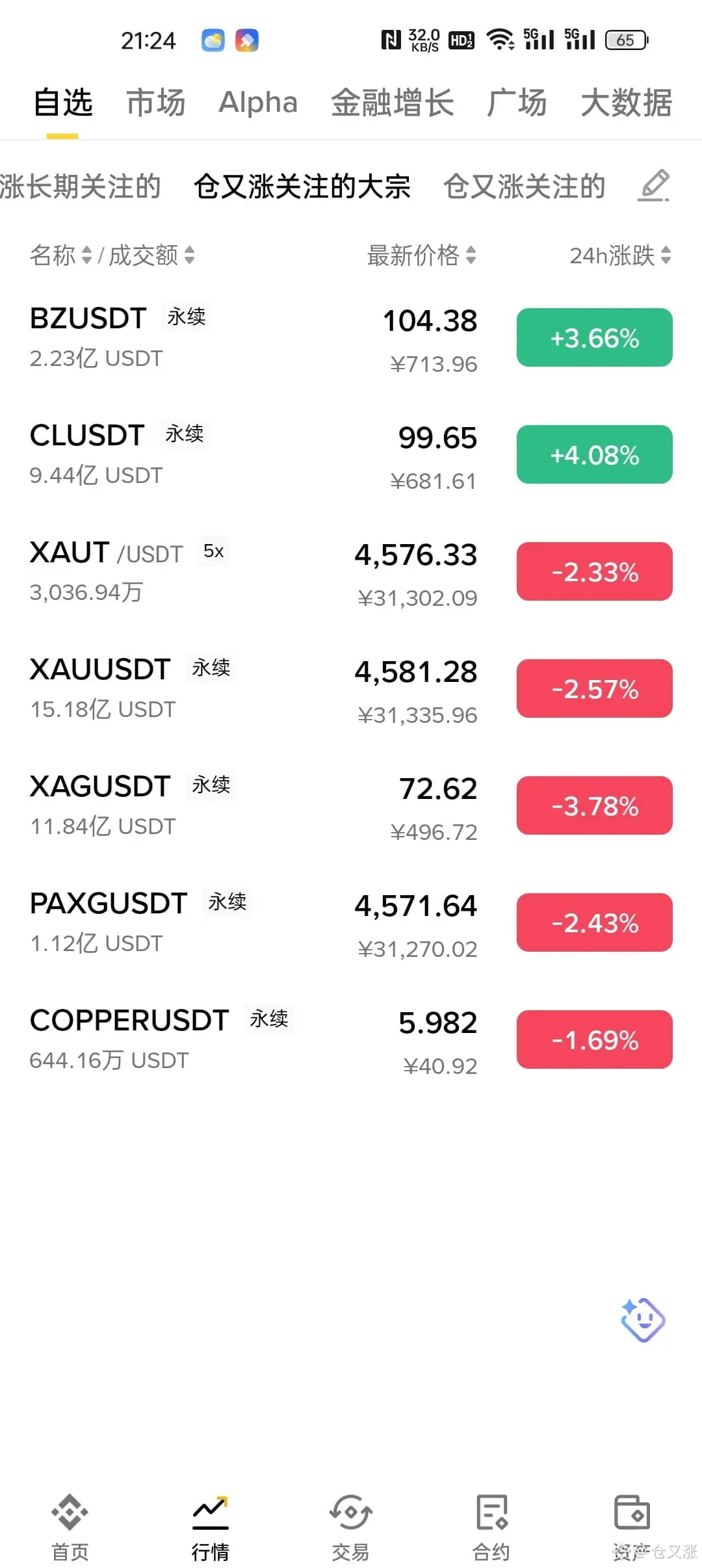Sort the list by 成交额
The height and width of the screenshot is (1568, 702).
pos(151,255)
